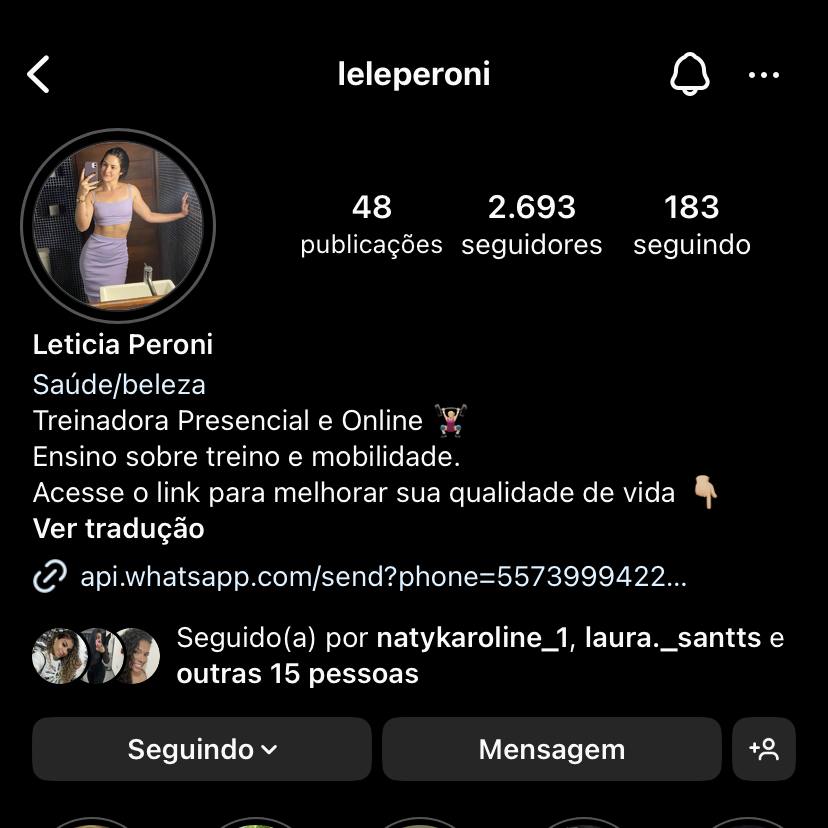Open the api.whatsapp.com link
The image size is (828, 828).
click(x=382, y=577)
